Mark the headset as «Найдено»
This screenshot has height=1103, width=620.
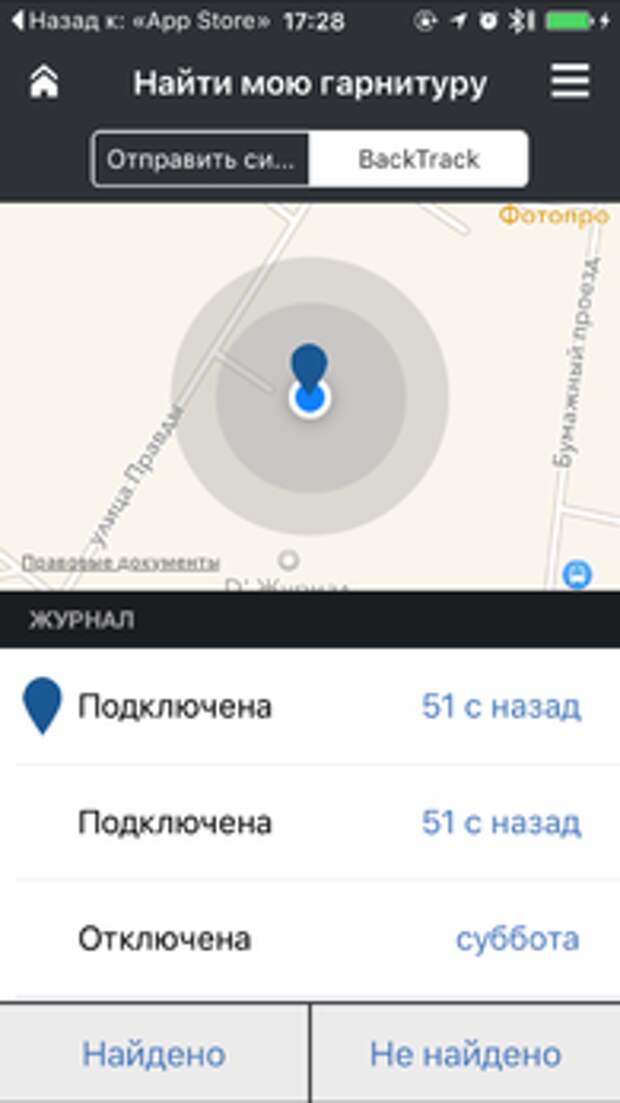pos(154,1054)
